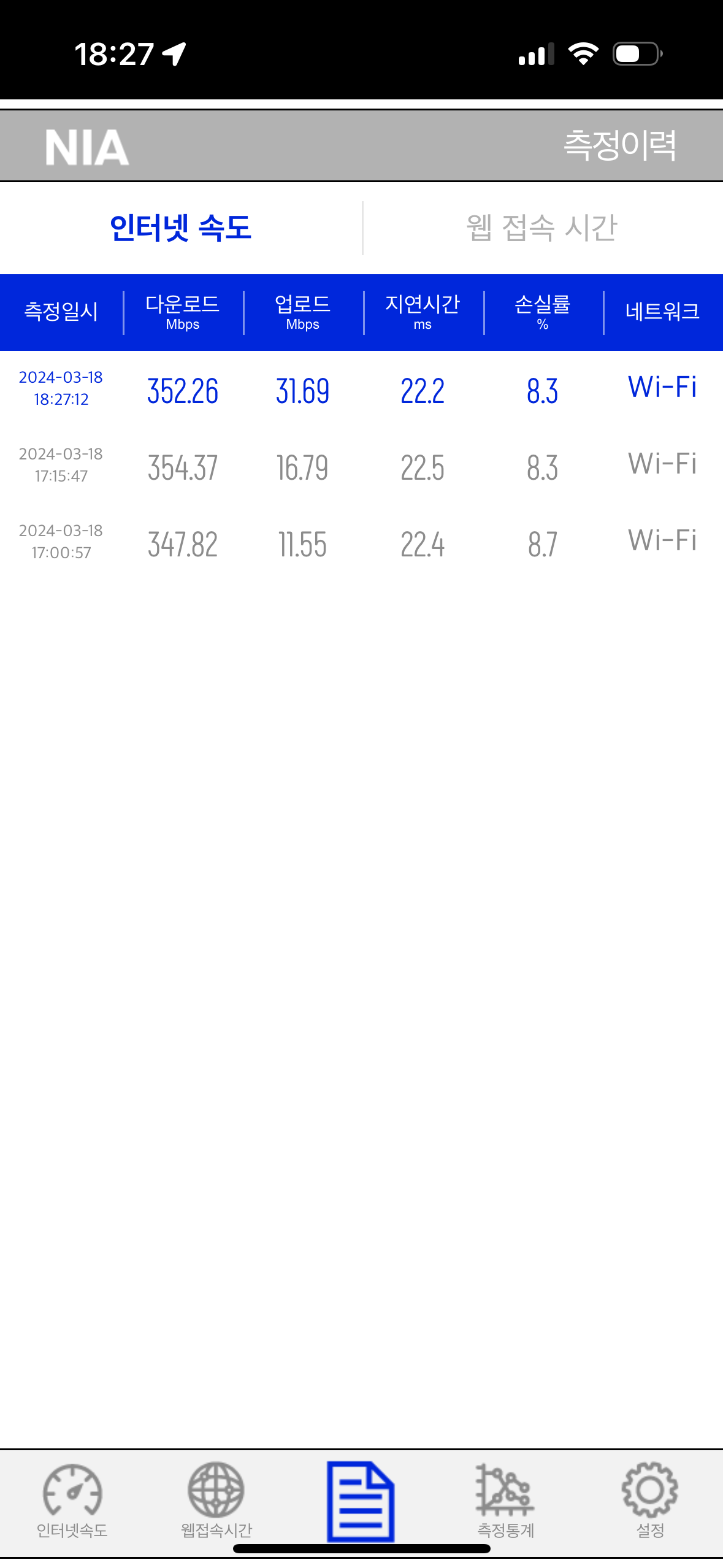This screenshot has width=723, height=1568.
Task: Go to the 웹접속시간 bottom tab
Action: pos(216,1501)
